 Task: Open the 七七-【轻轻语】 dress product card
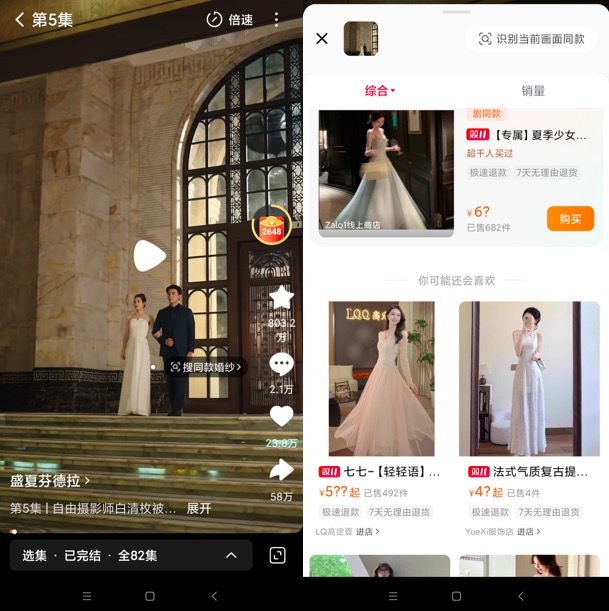(382, 380)
